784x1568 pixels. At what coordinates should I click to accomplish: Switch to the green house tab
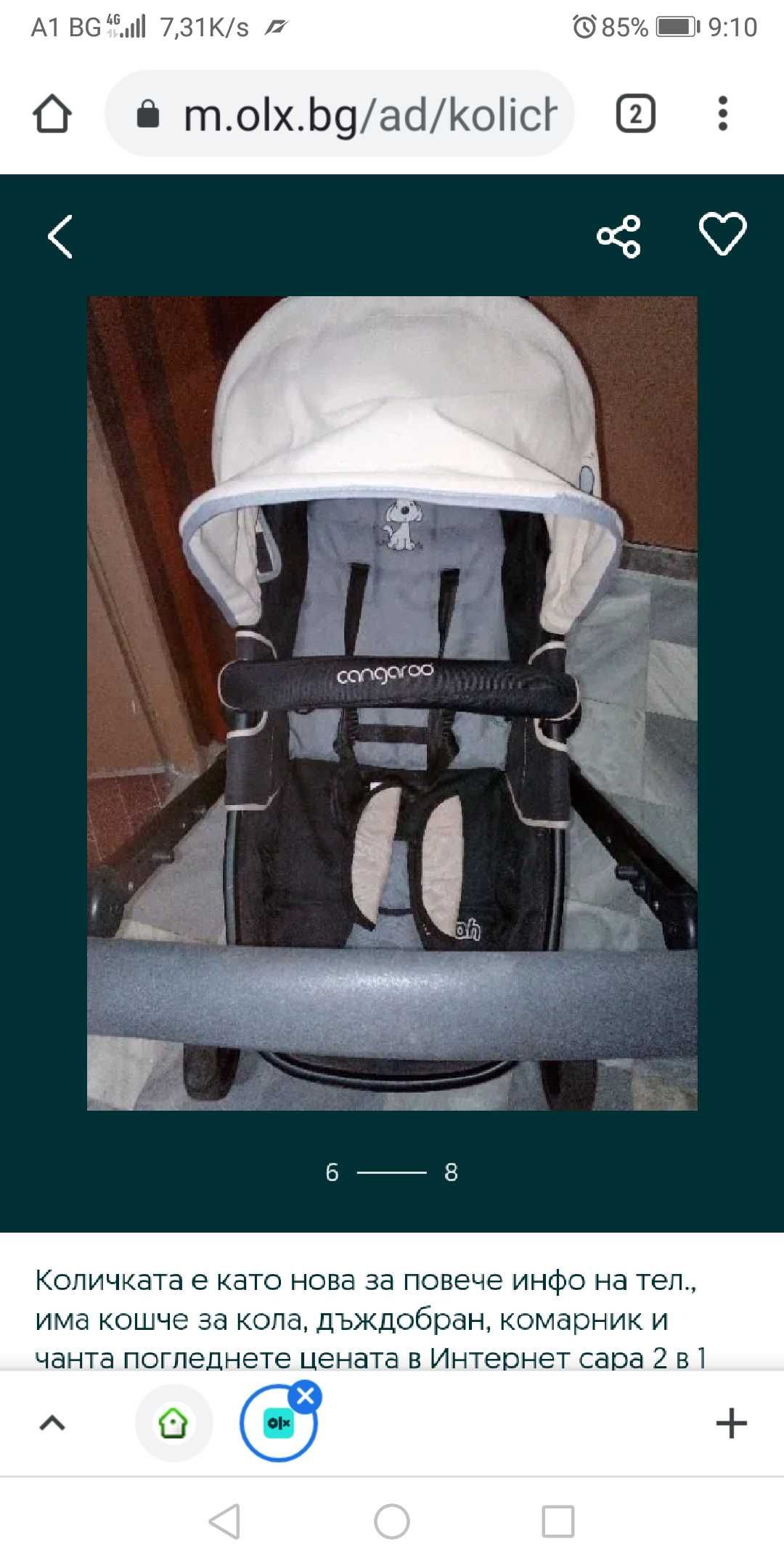173,1423
